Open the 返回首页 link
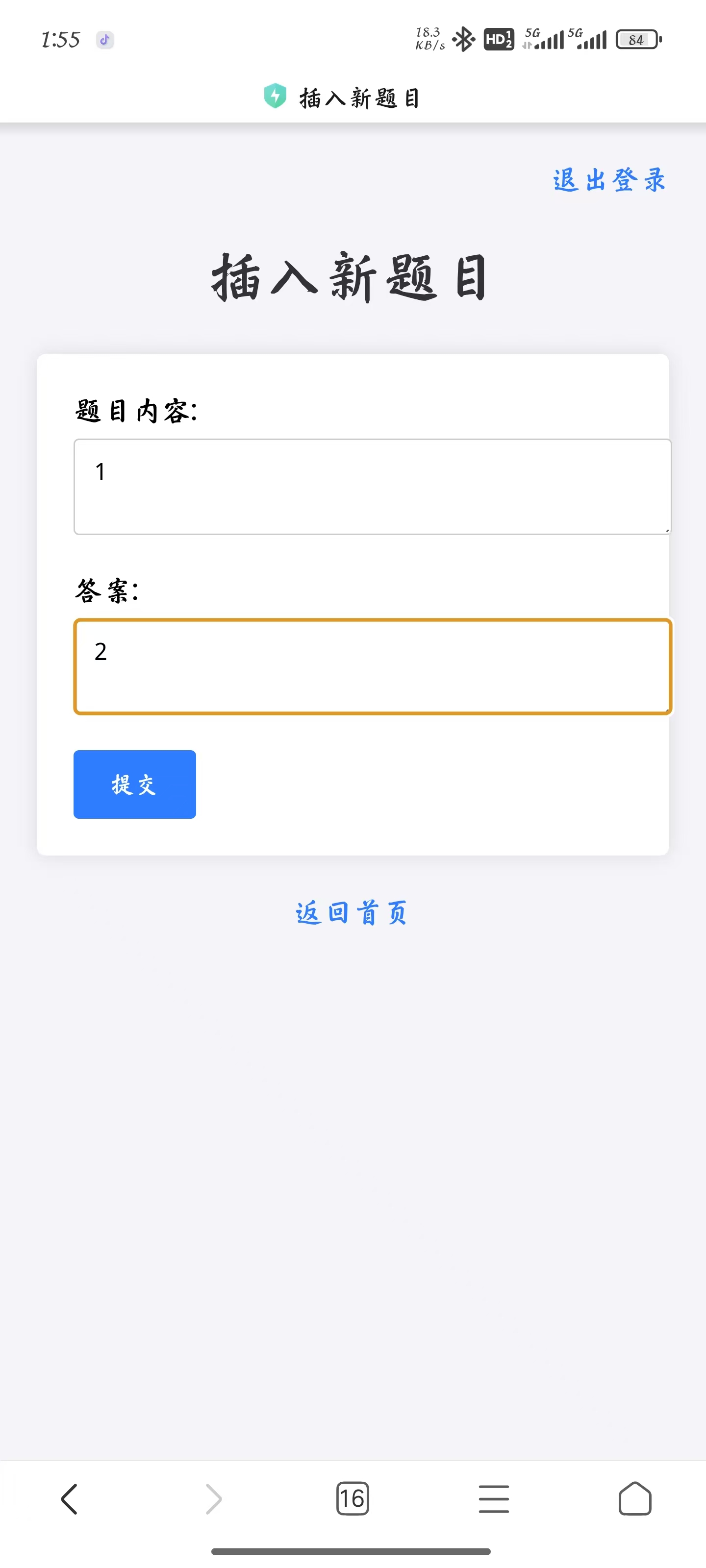The width and height of the screenshot is (706, 1568). tap(352, 913)
